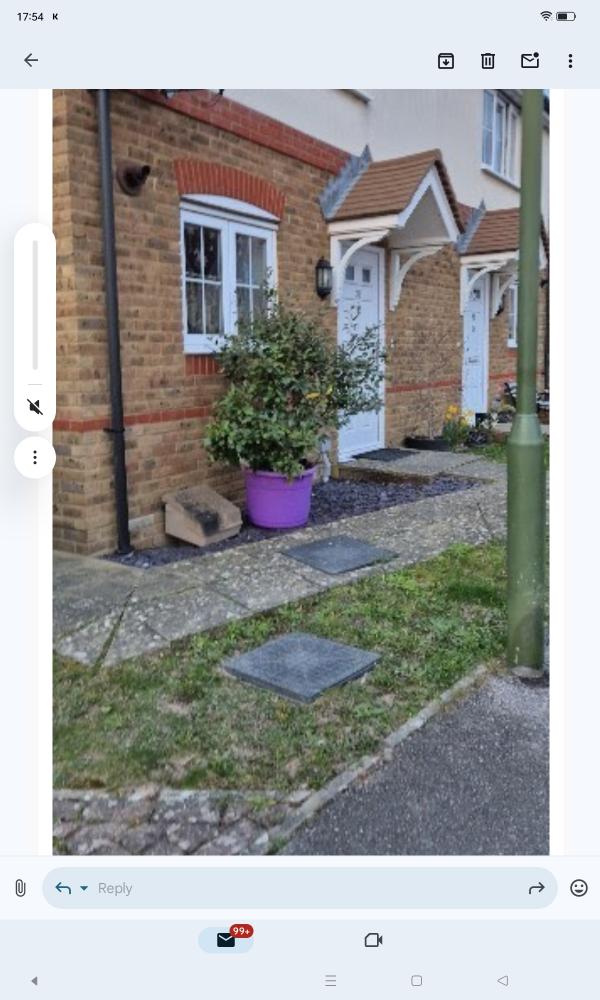
Task: Delete this email
Action: 488,61
